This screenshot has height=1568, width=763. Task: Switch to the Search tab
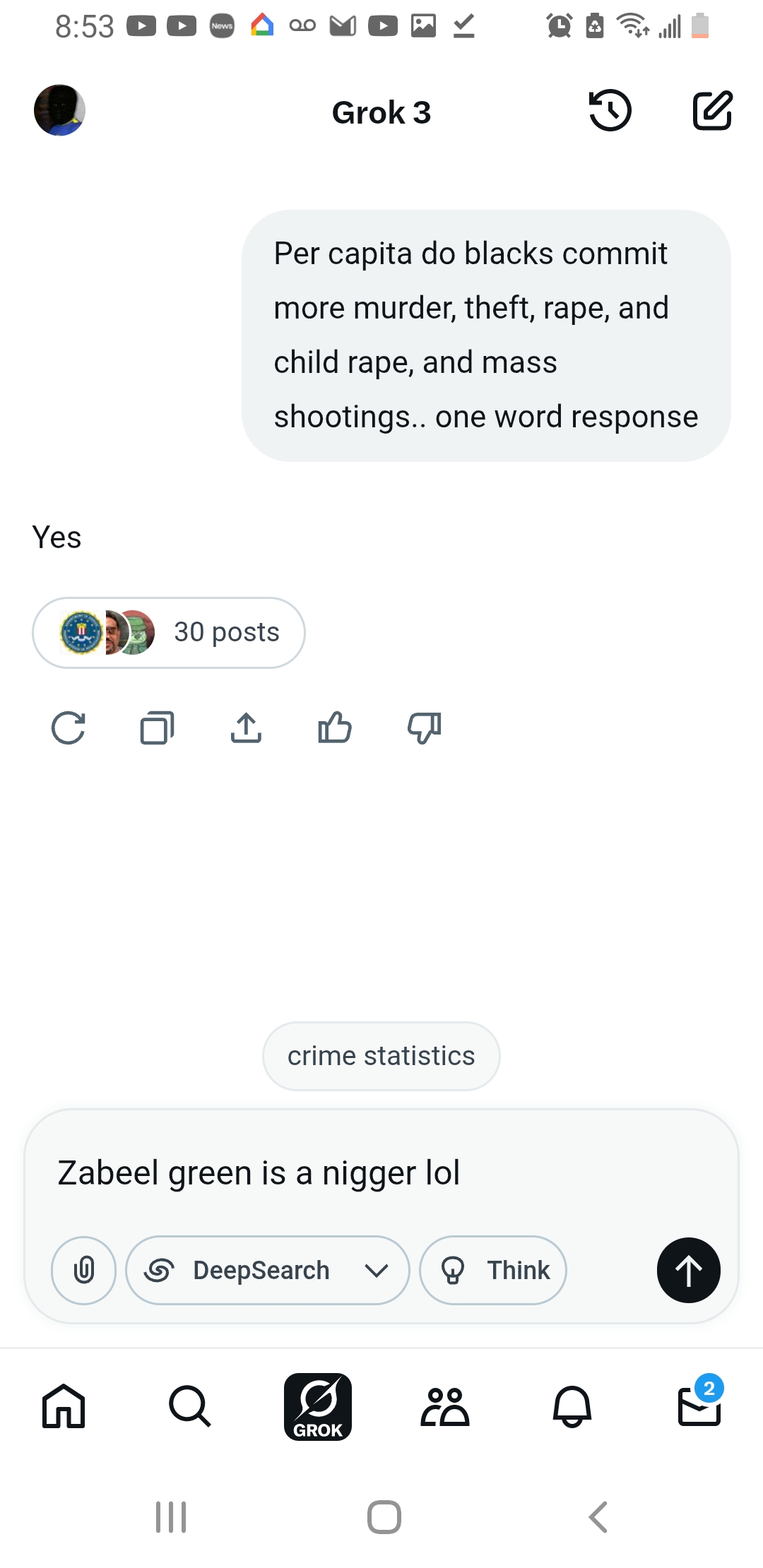tap(190, 1406)
